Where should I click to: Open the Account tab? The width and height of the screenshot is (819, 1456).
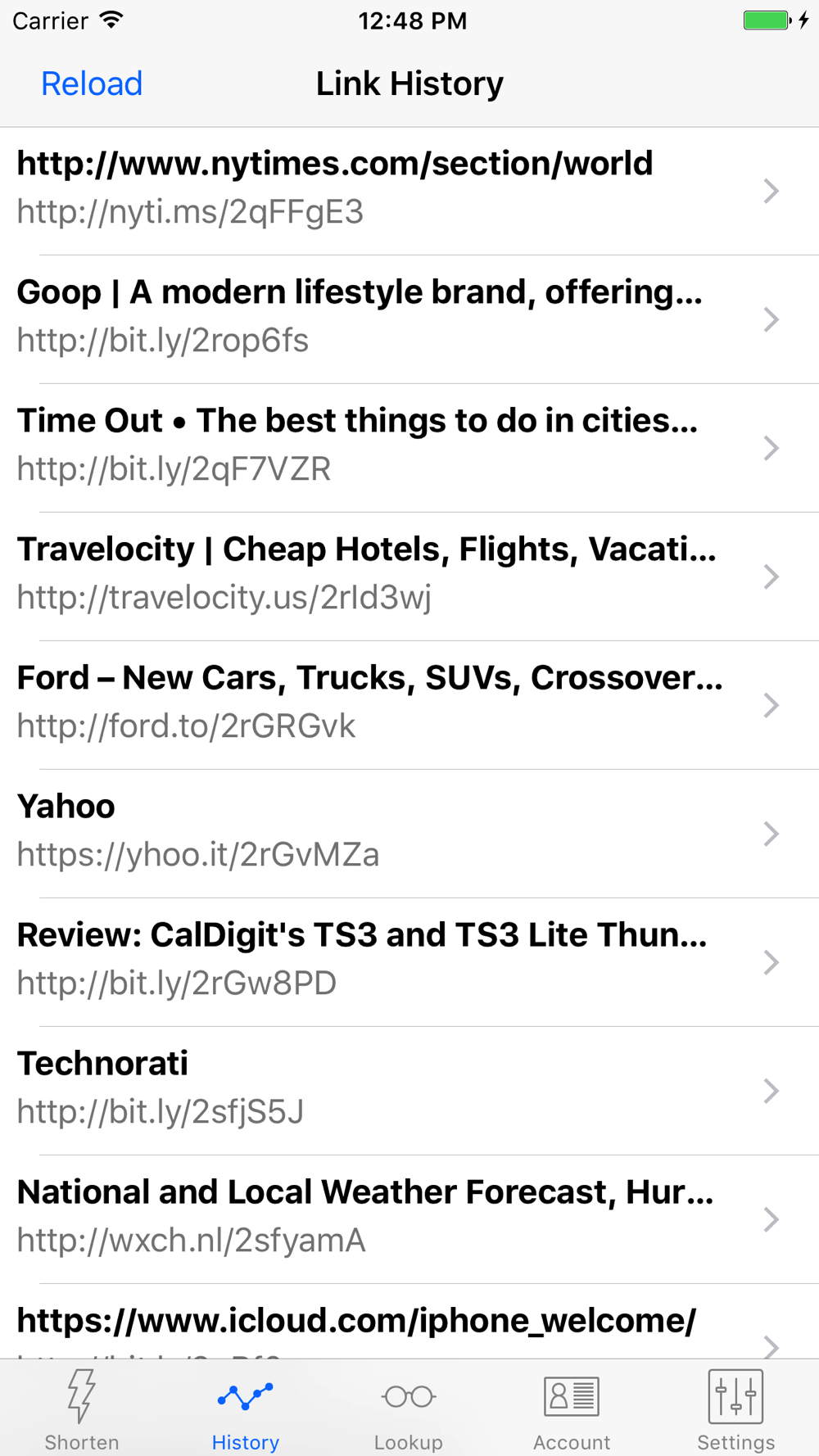(572, 1410)
